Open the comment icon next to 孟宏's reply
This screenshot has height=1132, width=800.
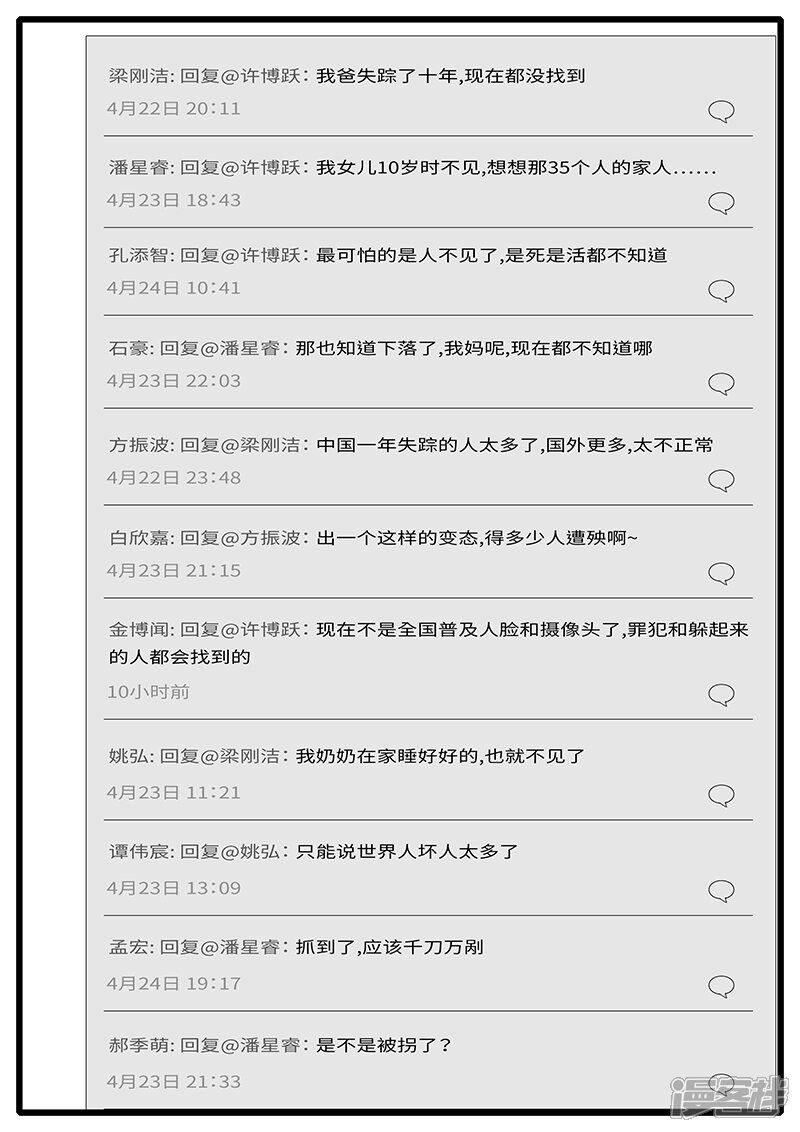[x=722, y=986]
